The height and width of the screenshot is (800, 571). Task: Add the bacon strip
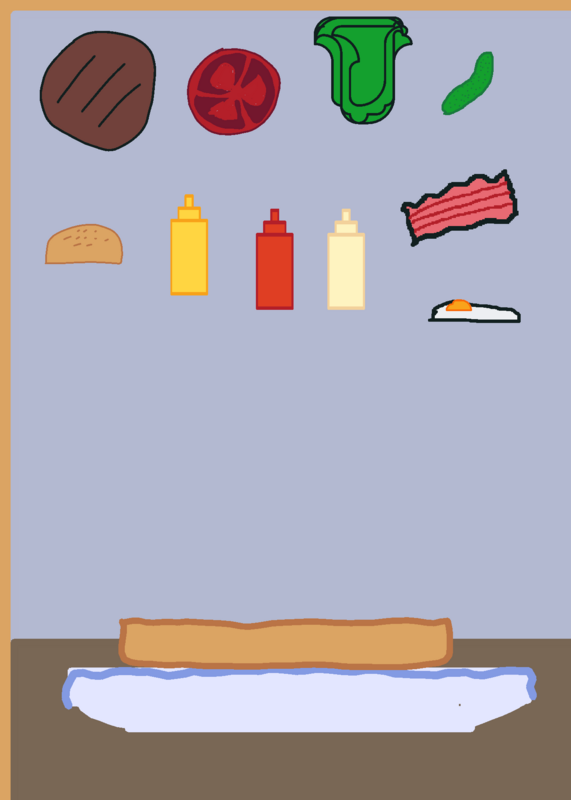460,208
